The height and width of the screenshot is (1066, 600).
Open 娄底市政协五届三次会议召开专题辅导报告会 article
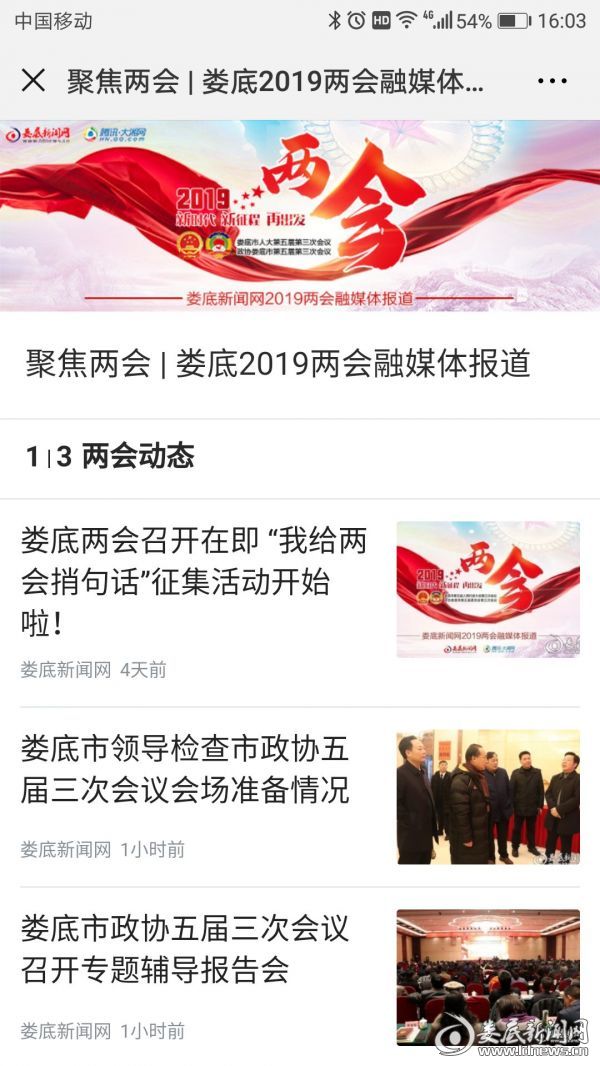tap(185, 949)
